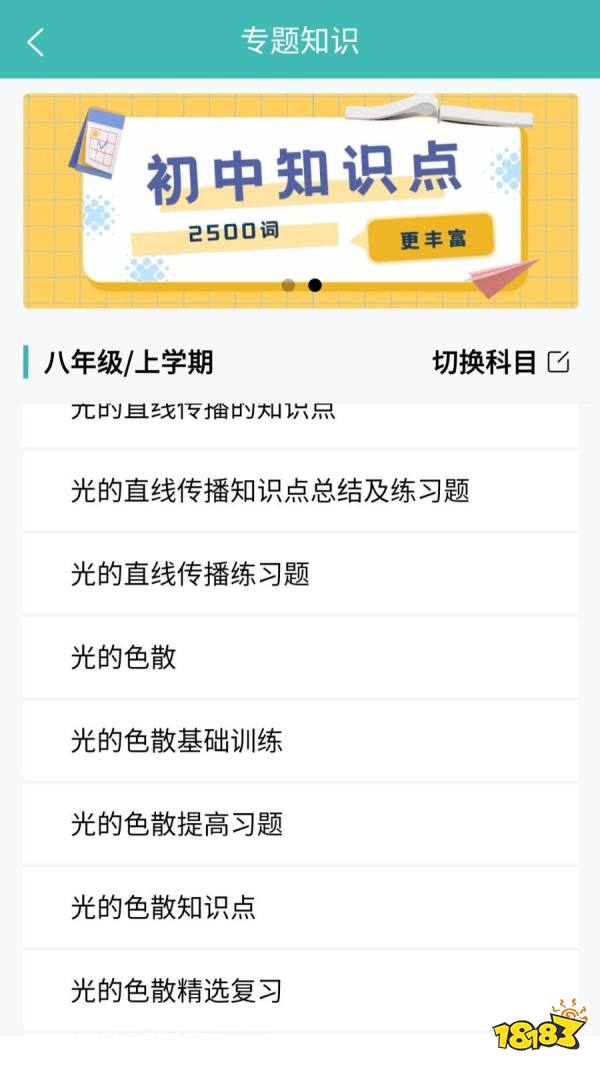
Task: Open 光的直线传播知识点总结及练习题
Action: point(270,491)
